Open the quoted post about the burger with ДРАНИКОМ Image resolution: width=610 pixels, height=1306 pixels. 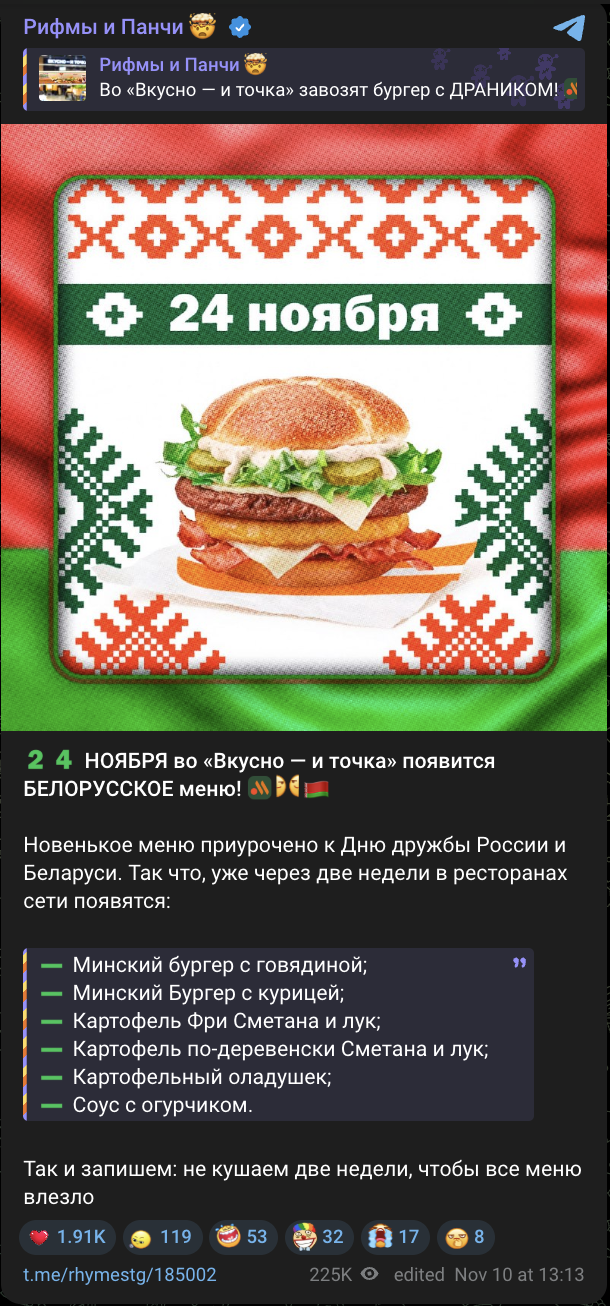[305, 78]
